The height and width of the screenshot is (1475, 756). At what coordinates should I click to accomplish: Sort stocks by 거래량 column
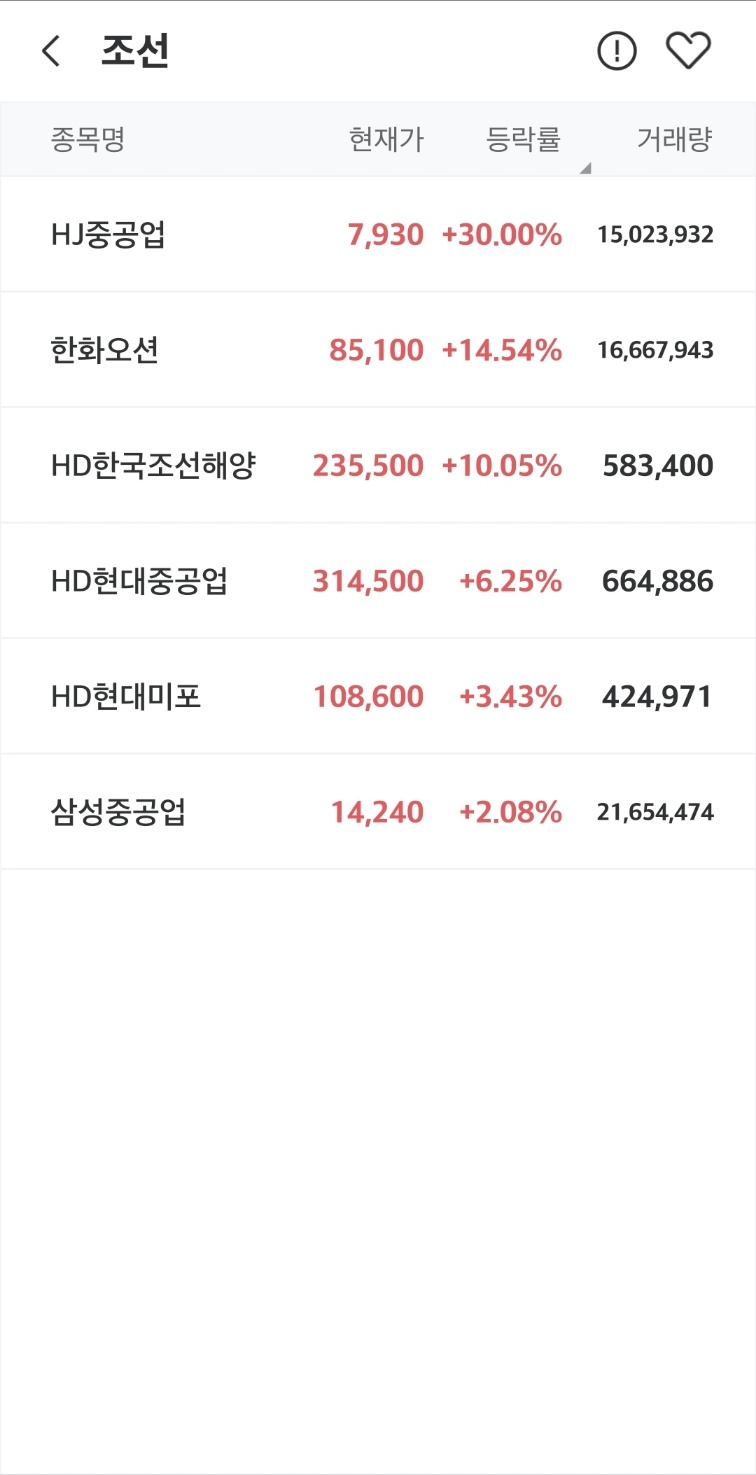(675, 139)
